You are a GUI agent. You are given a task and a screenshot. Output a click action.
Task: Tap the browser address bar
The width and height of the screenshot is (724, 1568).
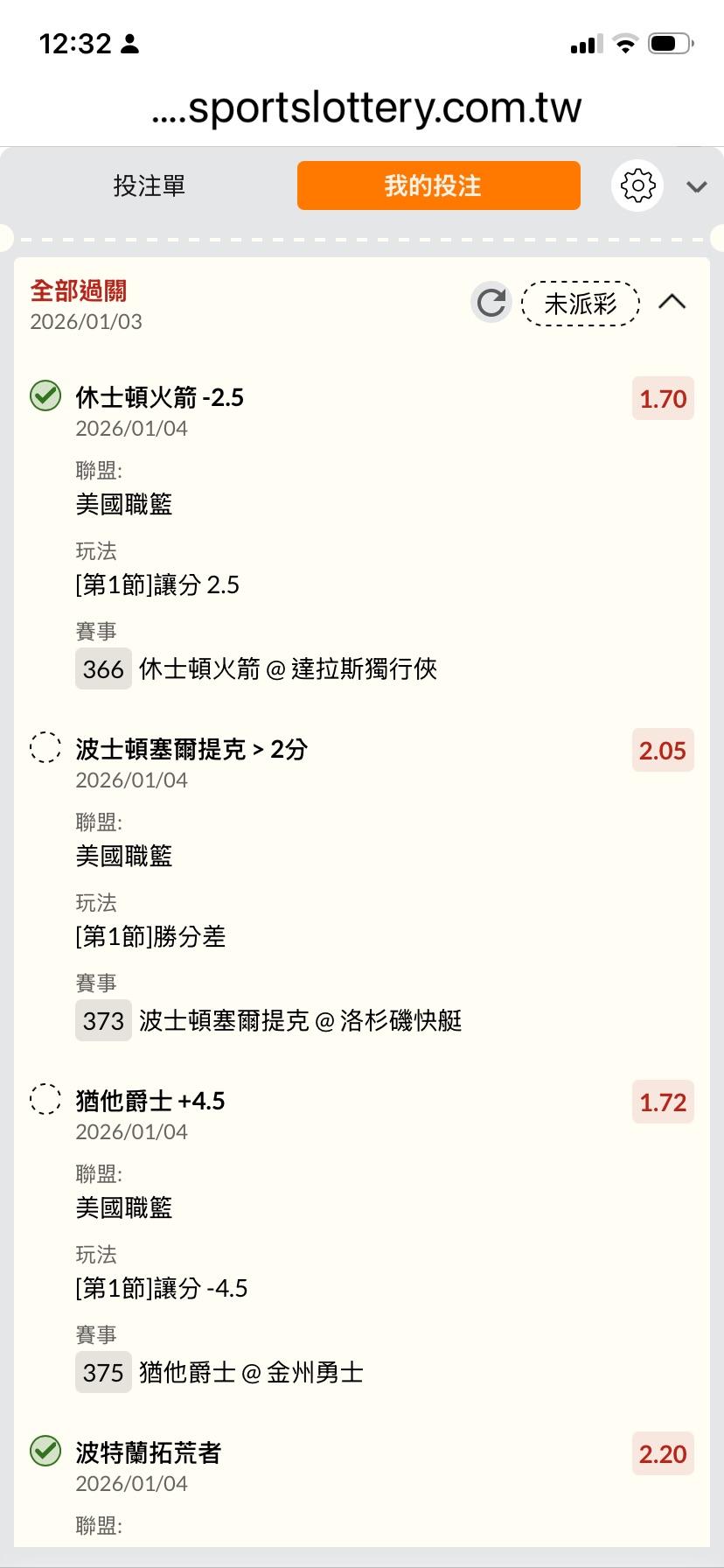click(362, 108)
